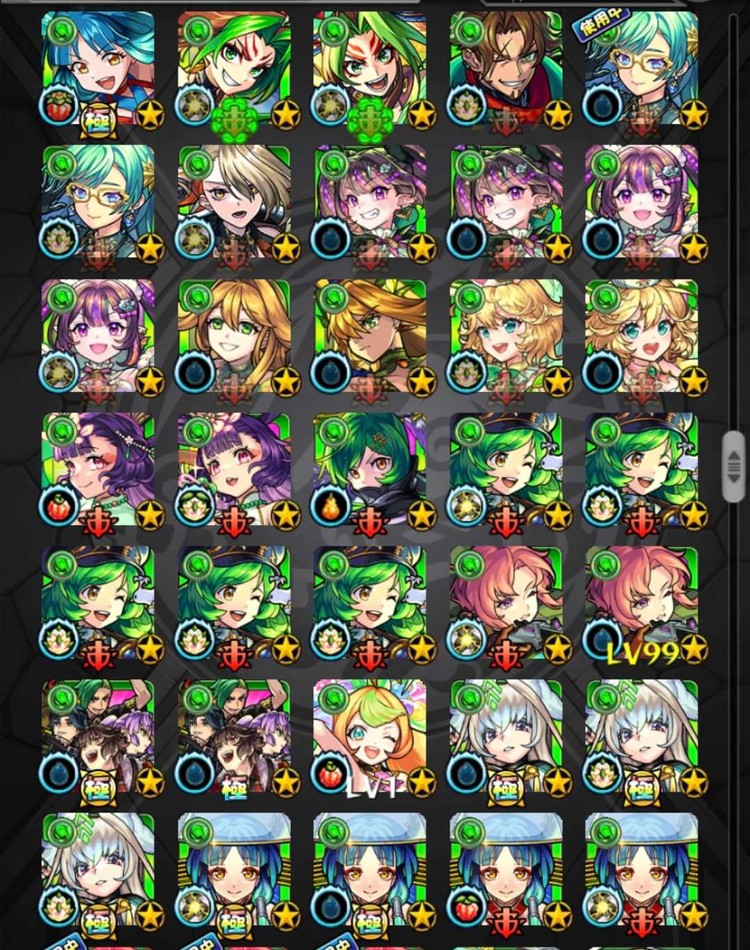This screenshot has height=950, width=750.
Task: Select the brown-haired man with red scarf
Action: 505,68
